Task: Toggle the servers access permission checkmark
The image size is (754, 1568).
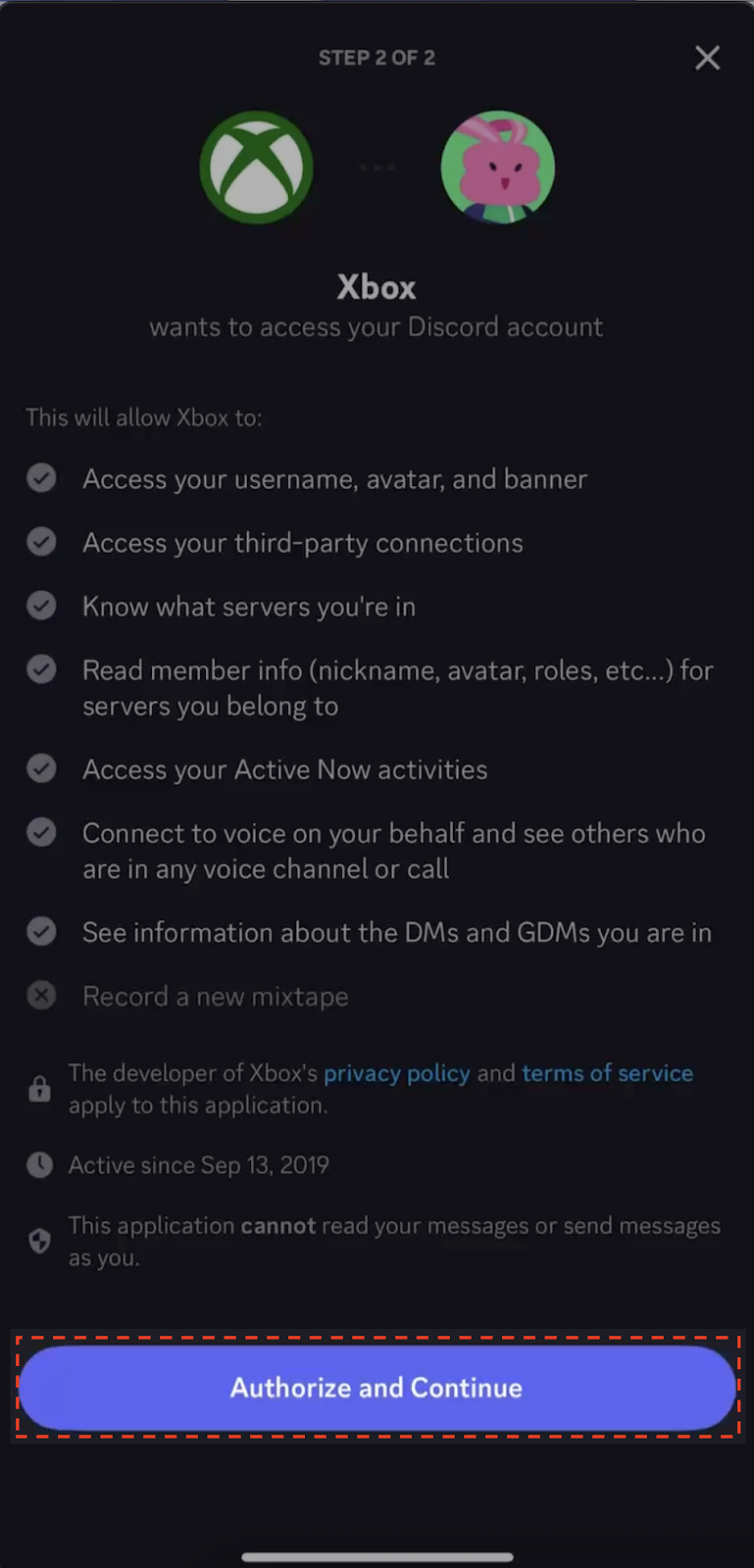Action: [41, 605]
